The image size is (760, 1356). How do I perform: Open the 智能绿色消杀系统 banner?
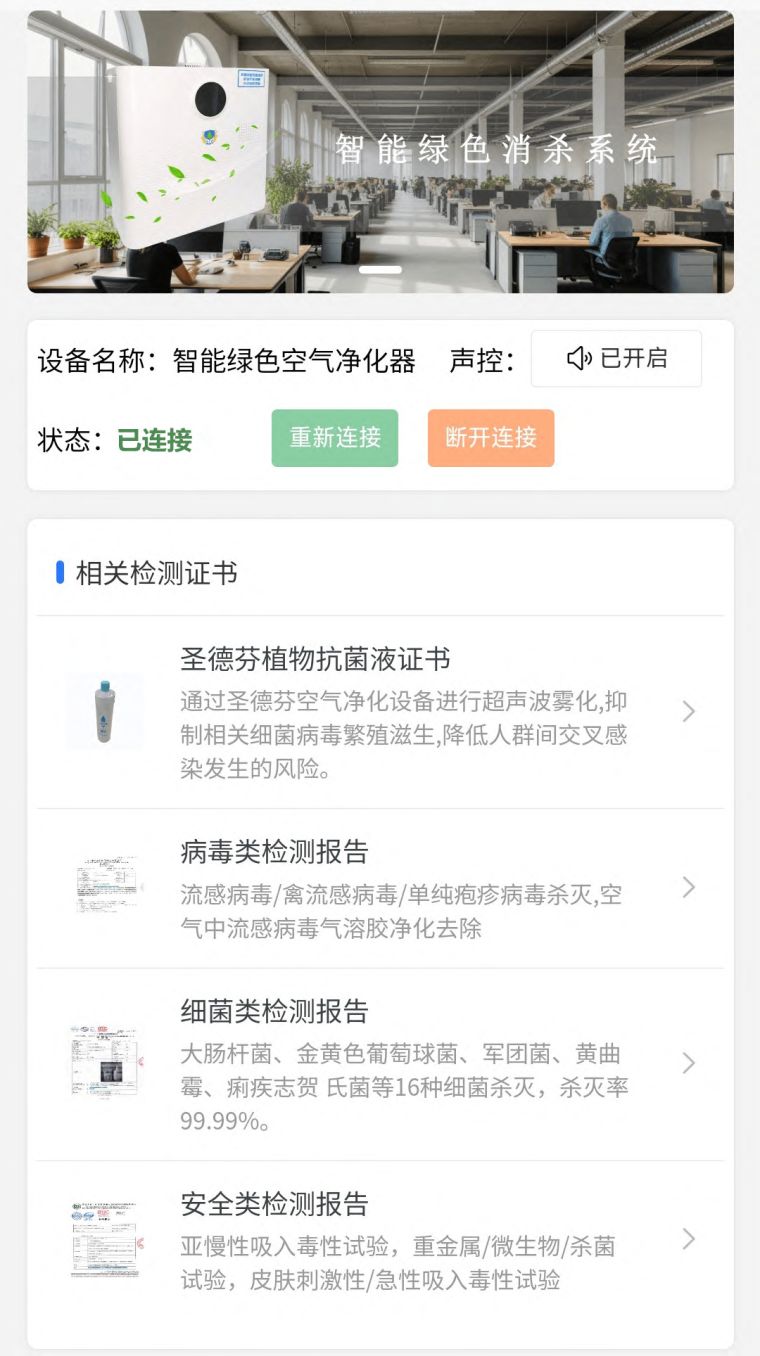click(380, 152)
